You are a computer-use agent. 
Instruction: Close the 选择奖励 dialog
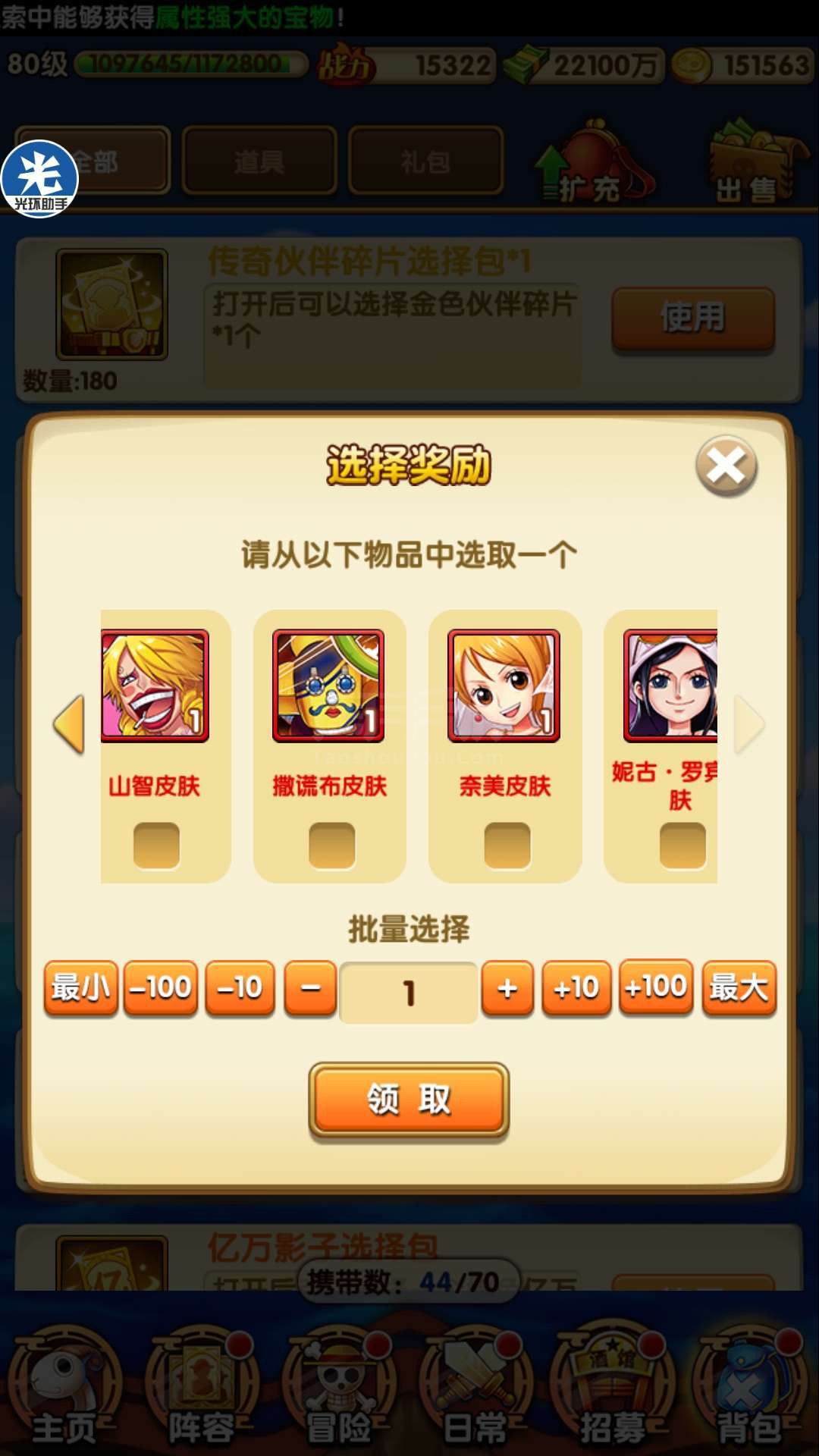[x=726, y=466]
